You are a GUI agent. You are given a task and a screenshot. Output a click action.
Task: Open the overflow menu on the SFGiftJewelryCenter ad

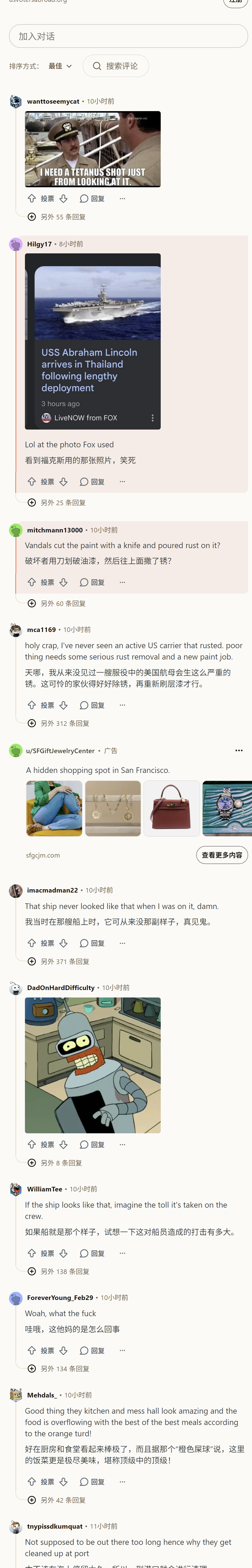tap(239, 751)
